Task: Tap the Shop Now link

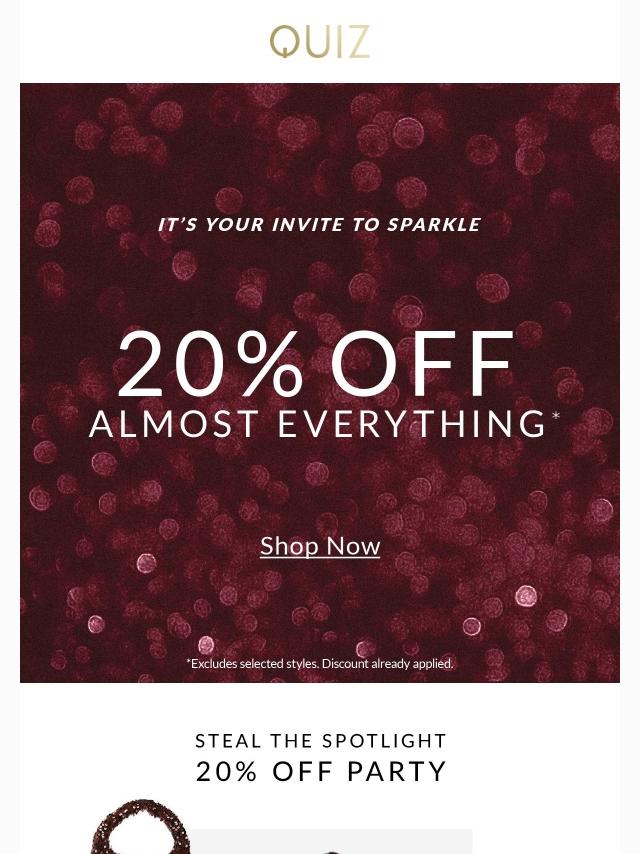Action: pos(320,546)
